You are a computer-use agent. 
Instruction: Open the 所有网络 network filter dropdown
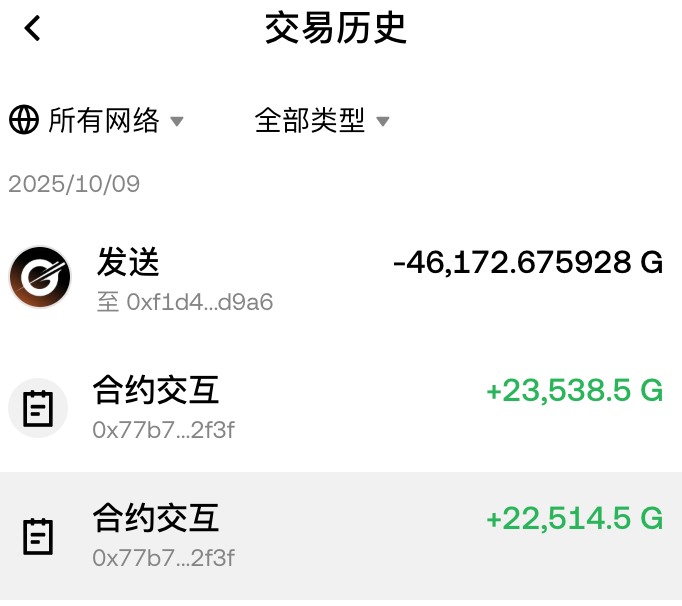click(97, 122)
